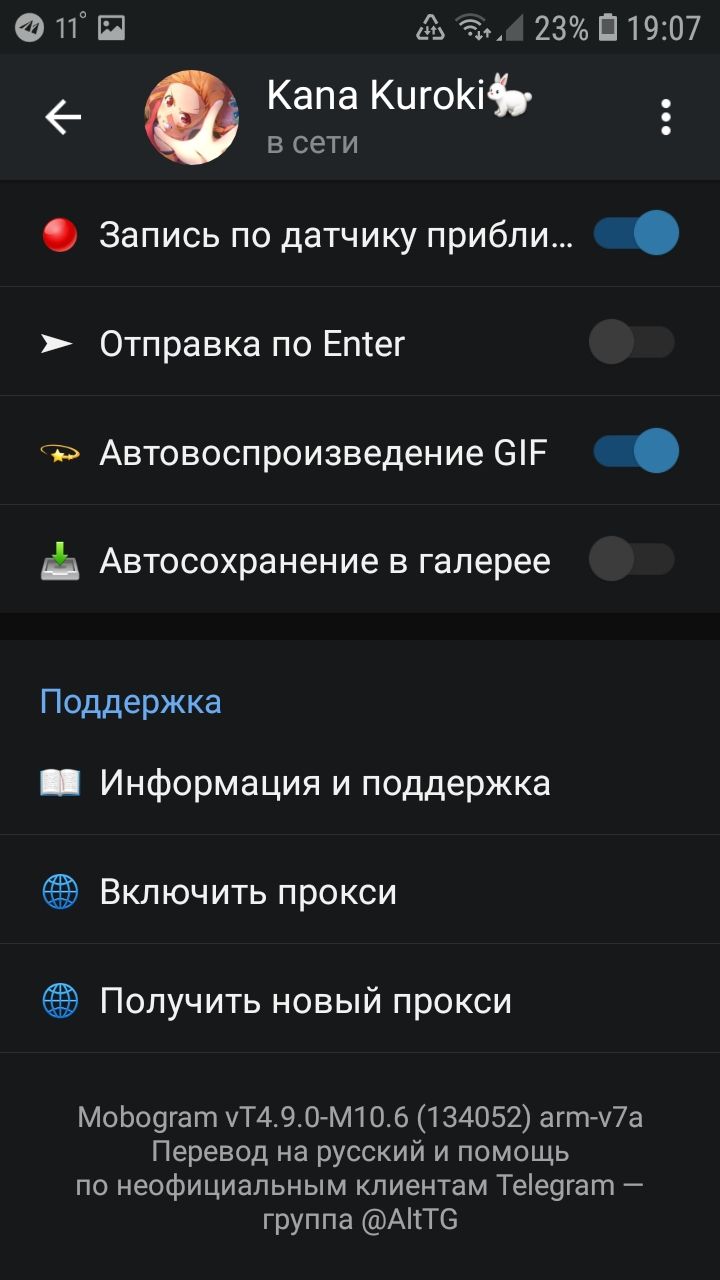720x1280 pixels.
Task: Disable recording by proximity sensor
Action: click(x=635, y=234)
